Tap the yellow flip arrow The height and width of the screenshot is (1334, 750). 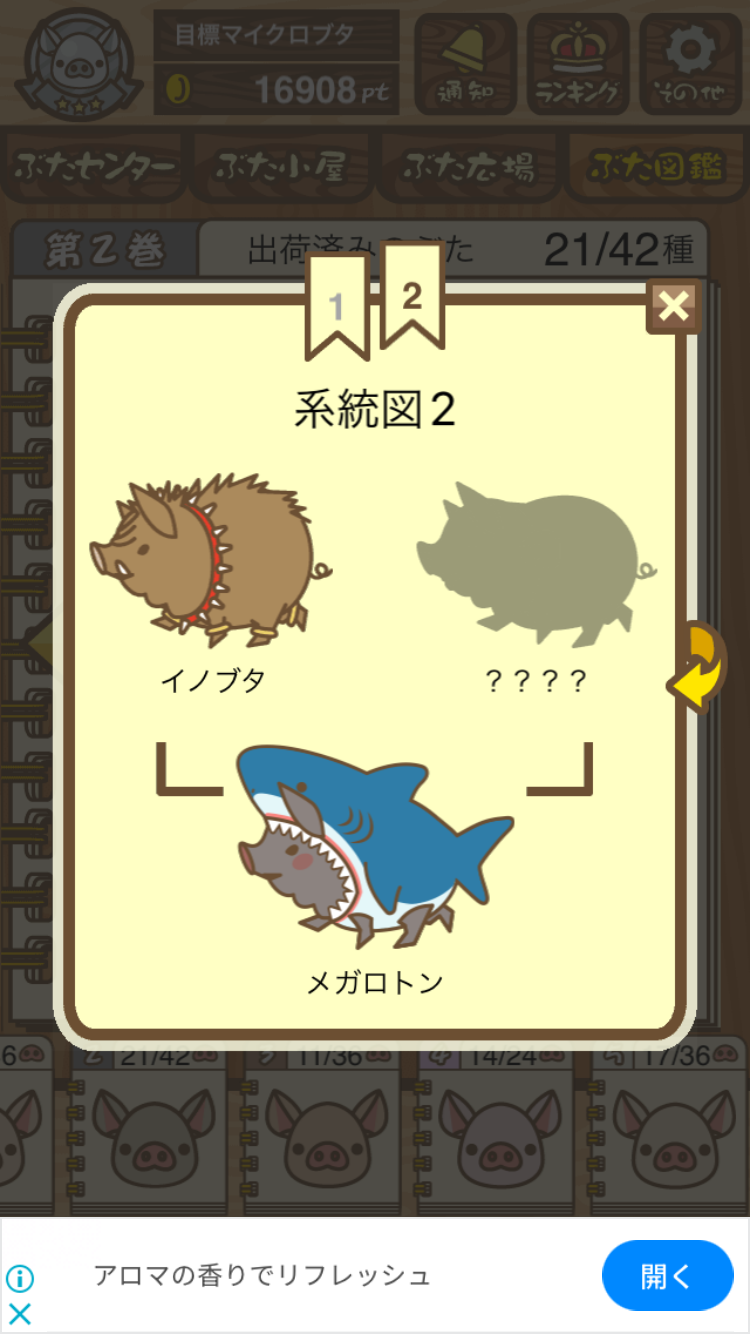(700, 667)
